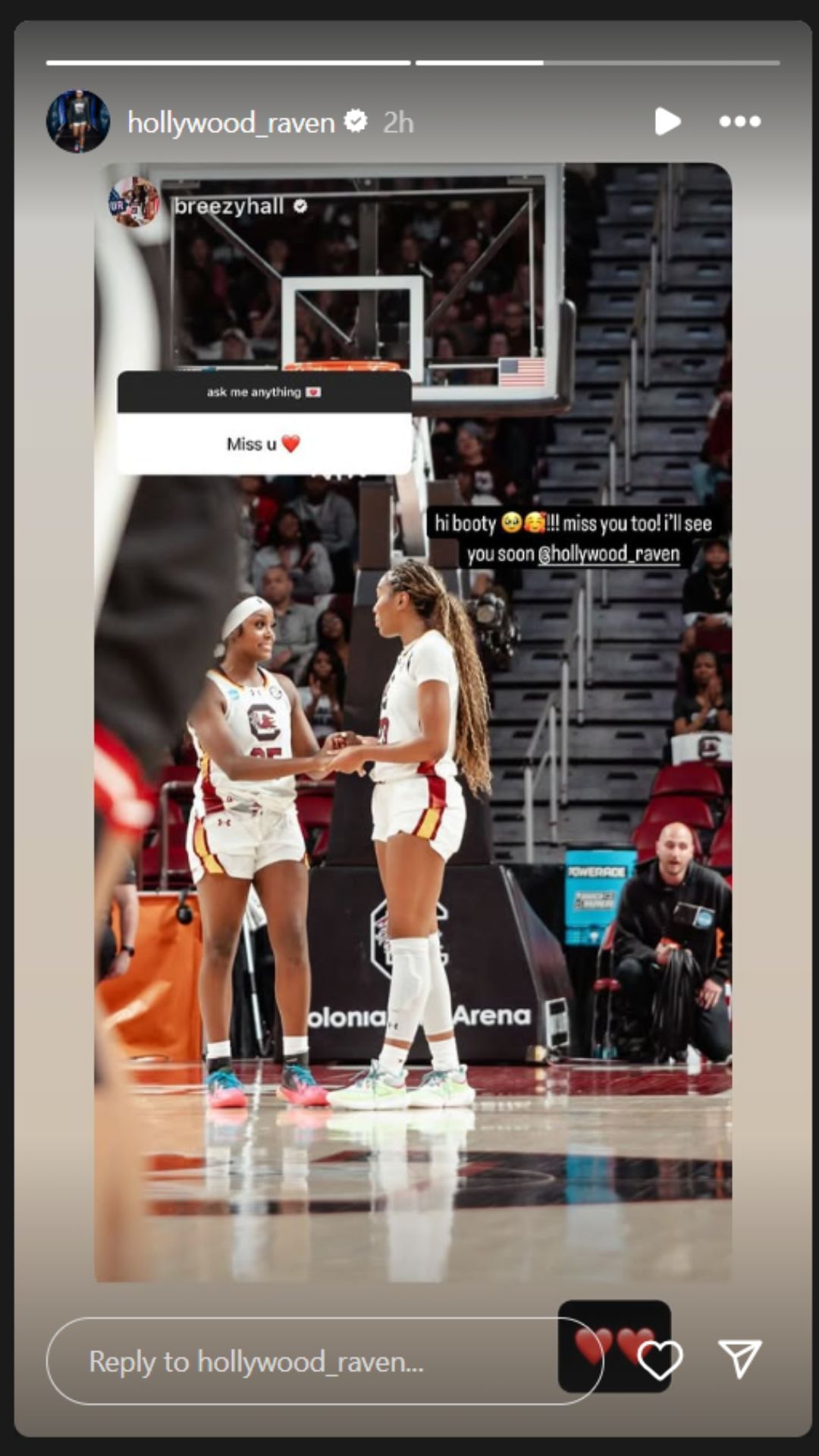
Task: Open the breezyhall tagged post label
Action: coord(231,203)
